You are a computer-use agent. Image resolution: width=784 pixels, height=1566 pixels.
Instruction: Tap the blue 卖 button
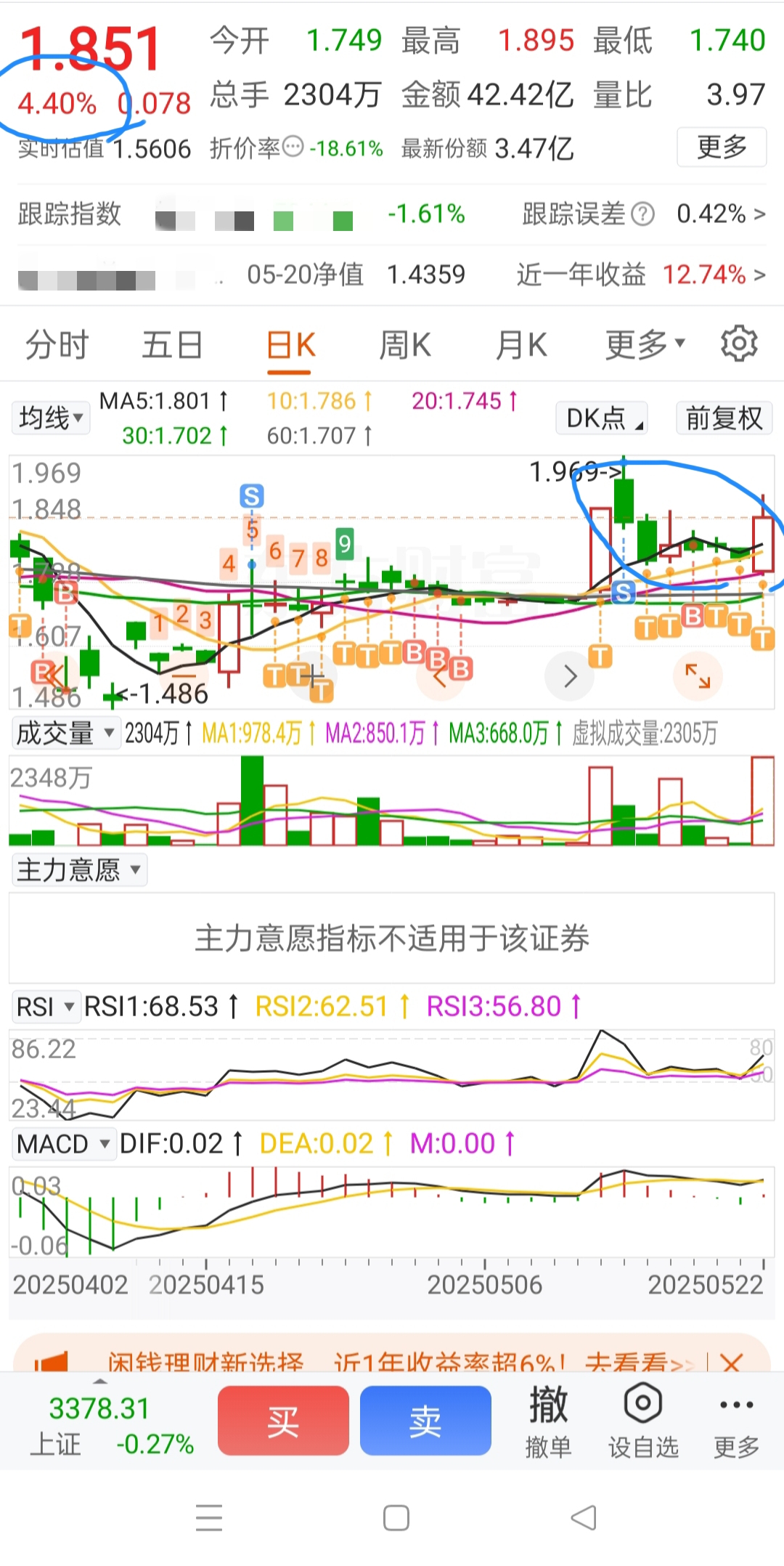click(425, 1421)
